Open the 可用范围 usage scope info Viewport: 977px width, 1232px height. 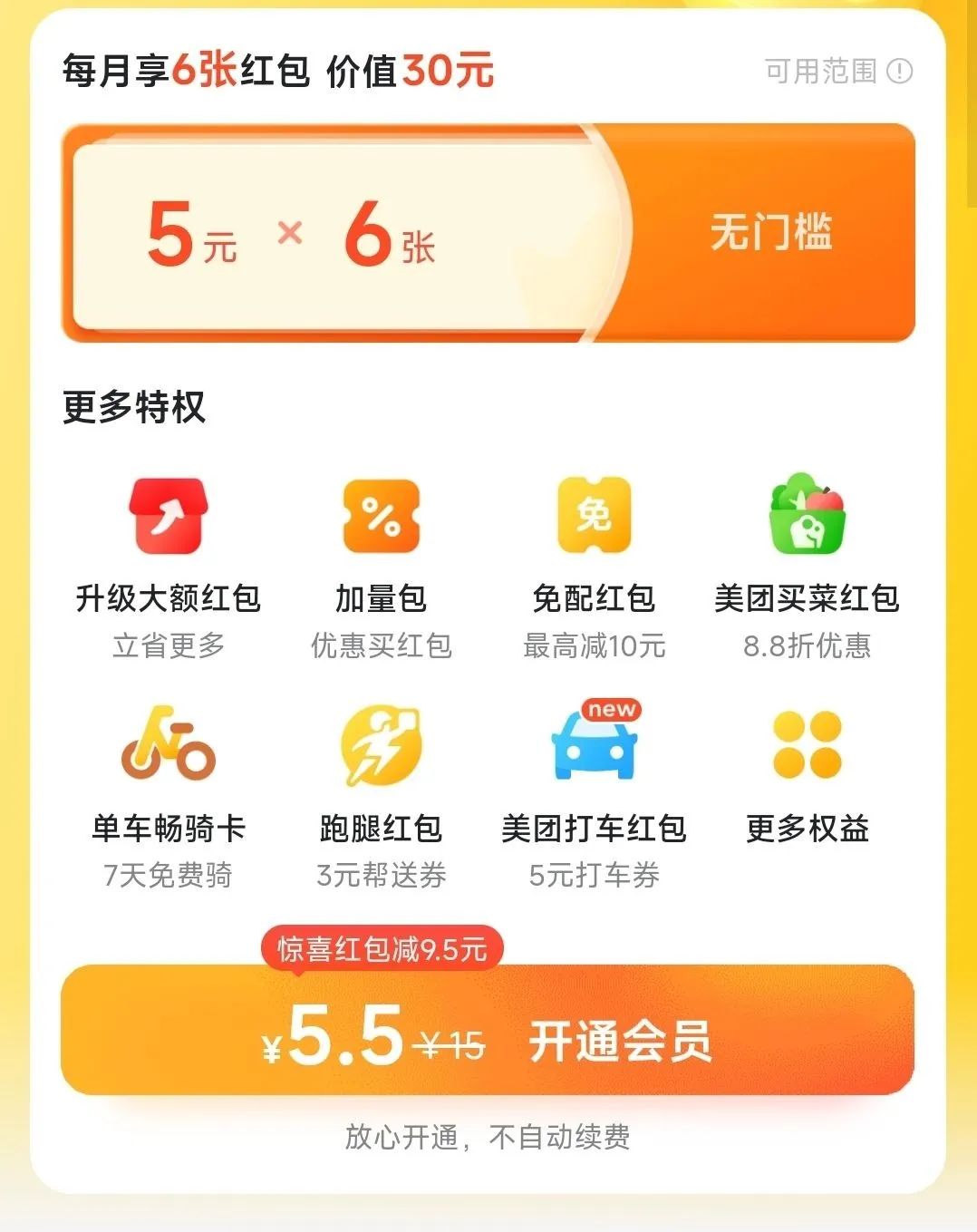coord(838,71)
